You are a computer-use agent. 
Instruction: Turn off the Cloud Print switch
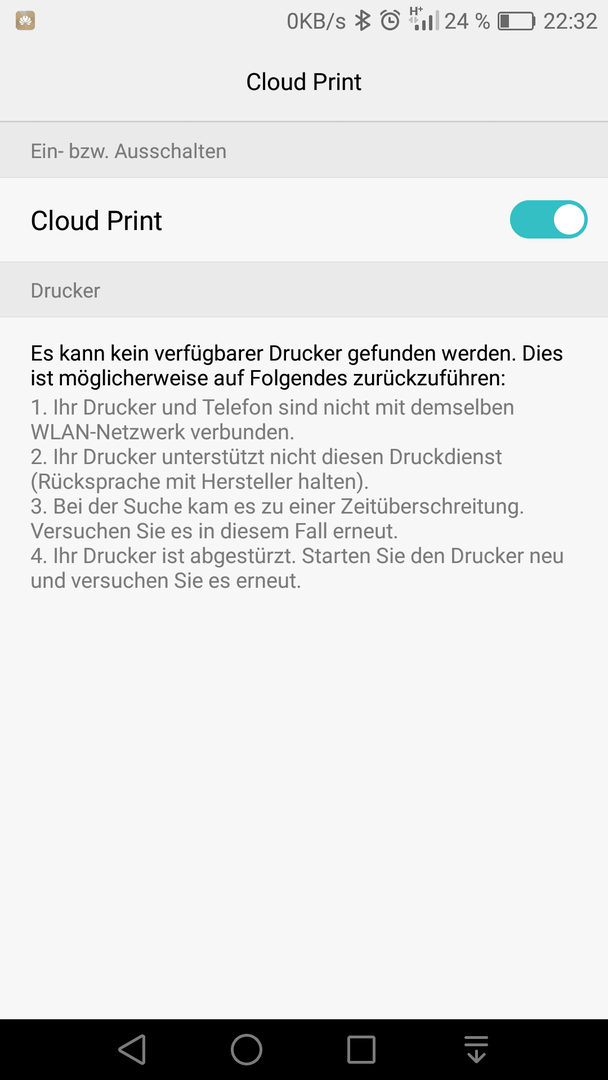[x=548, y=220]
